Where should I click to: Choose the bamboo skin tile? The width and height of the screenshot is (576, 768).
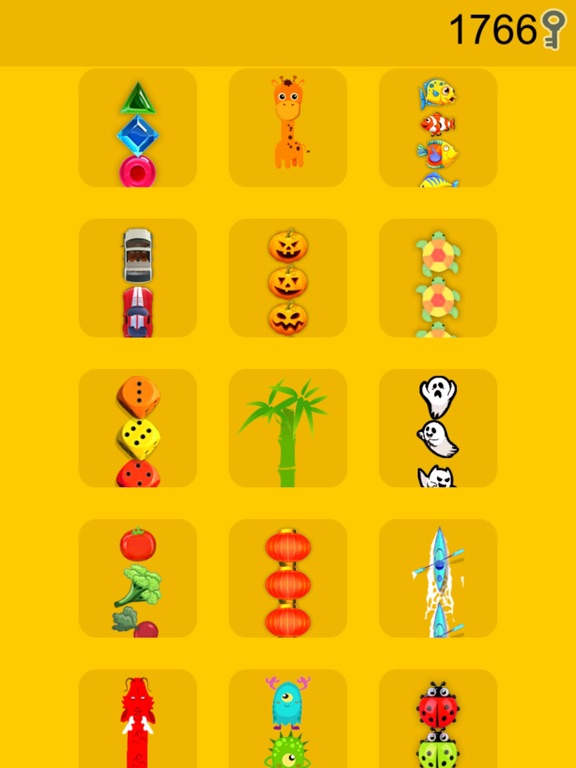pos(288,428)
